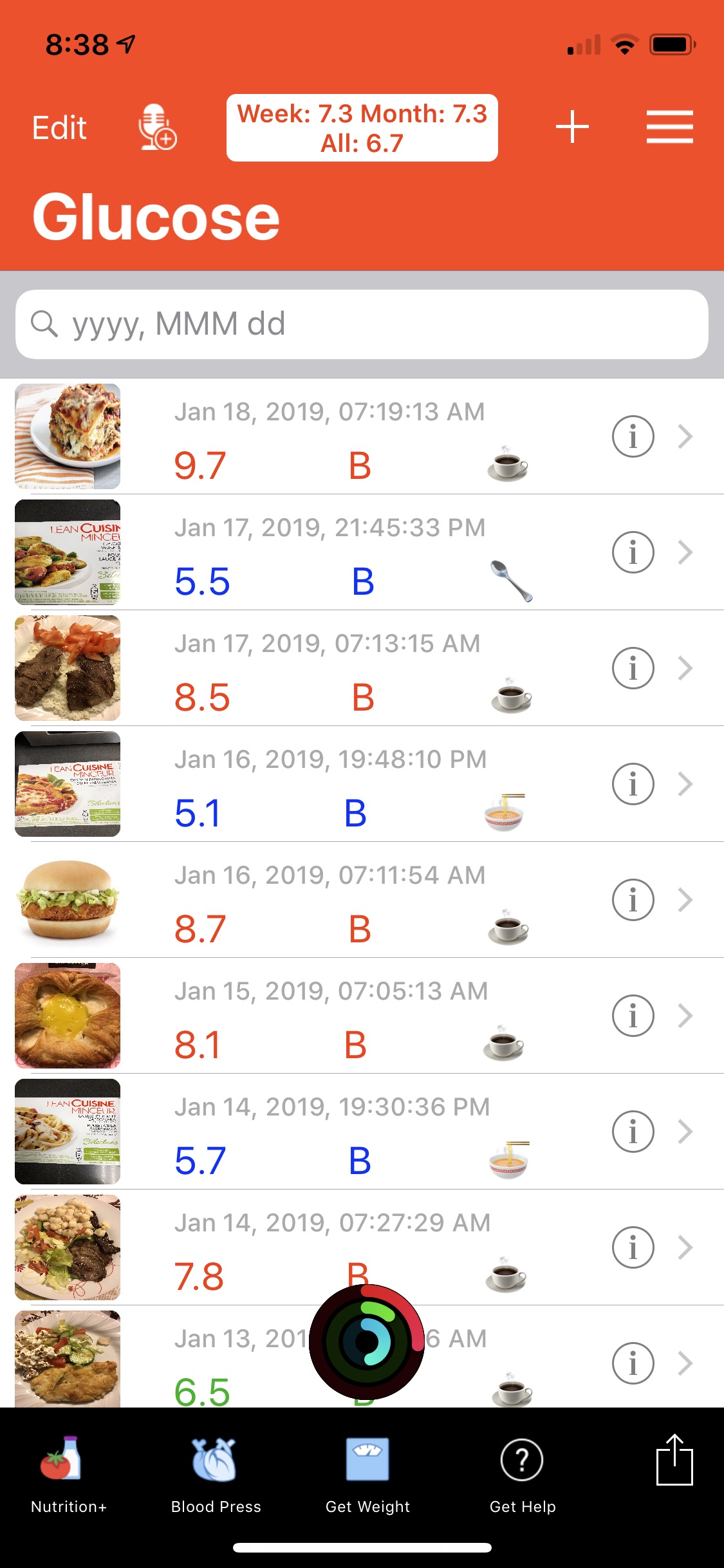The height and width of the screenshot is (1568, 724).
Task: View info for Jan 16, 19:48:10 PM reading
Action: click(633, 784)
